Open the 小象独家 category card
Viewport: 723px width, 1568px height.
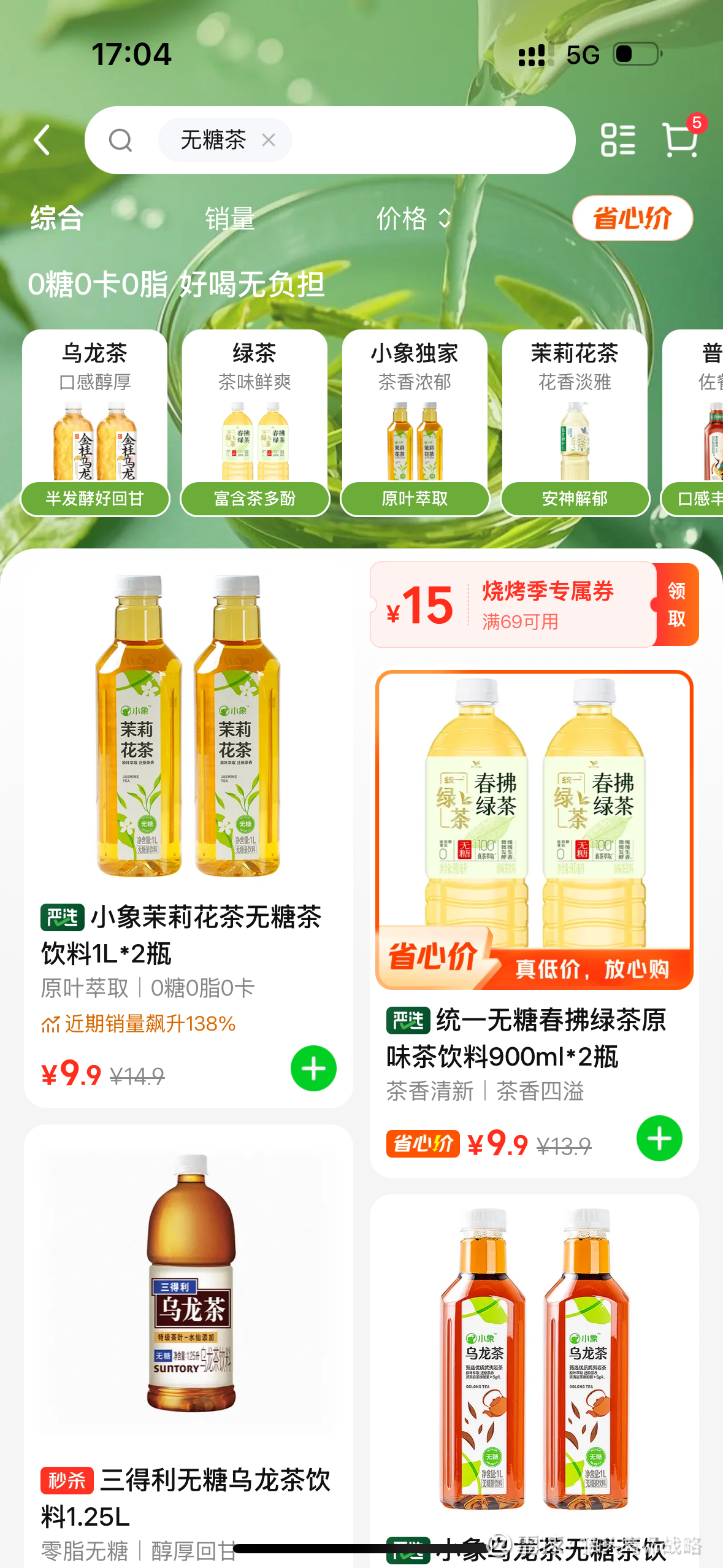tap(415, 422)
